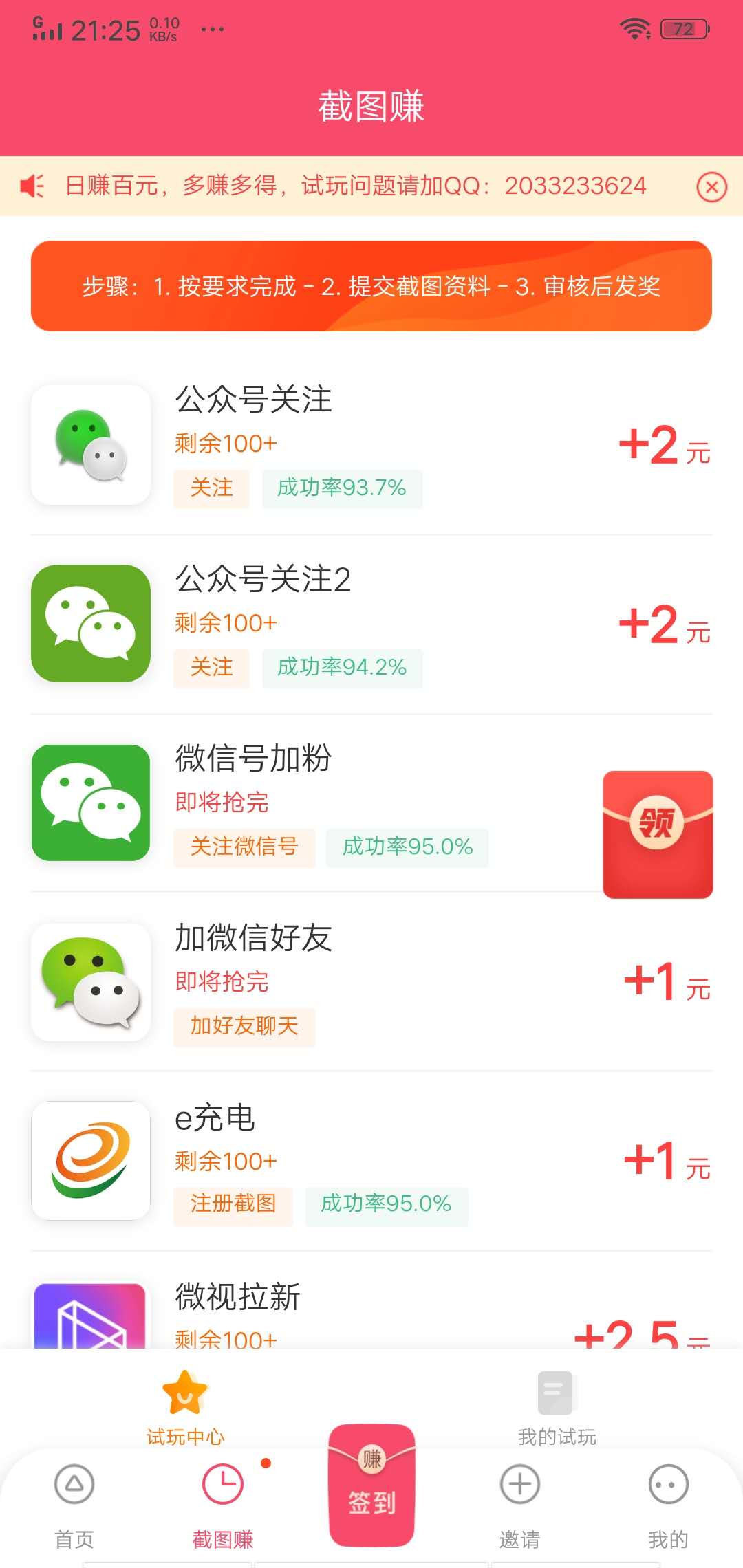Screen dimensions: 743x1568
Task: Open the 加微信好友 task icon
Action: pyautogui.click(x=90, y=985)
